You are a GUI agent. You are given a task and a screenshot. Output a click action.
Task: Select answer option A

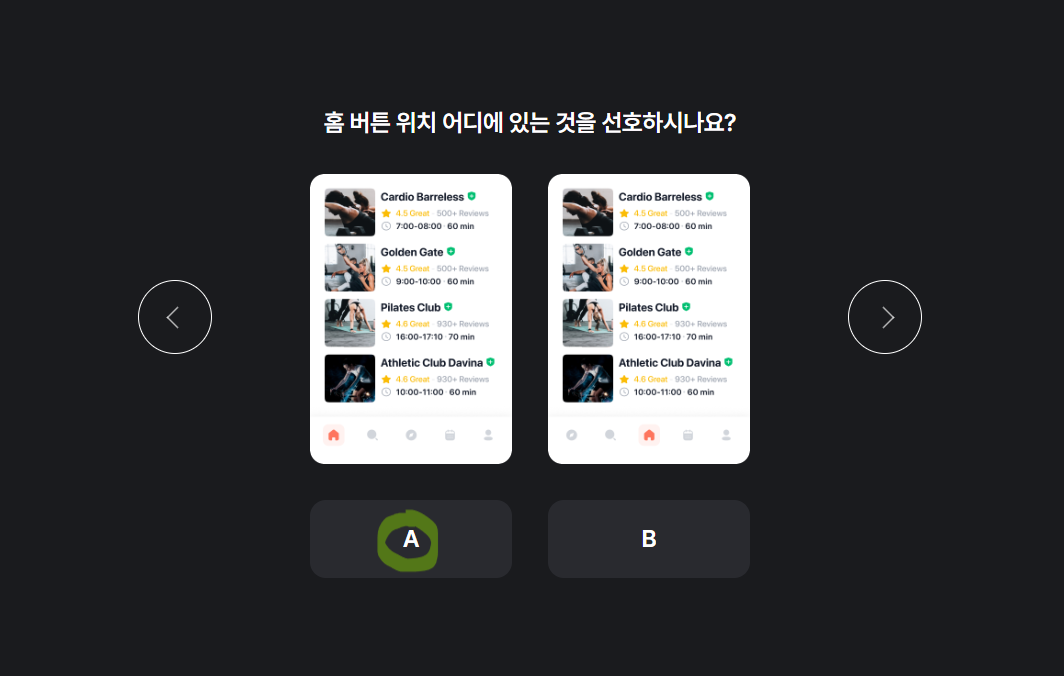click(410, 539)
